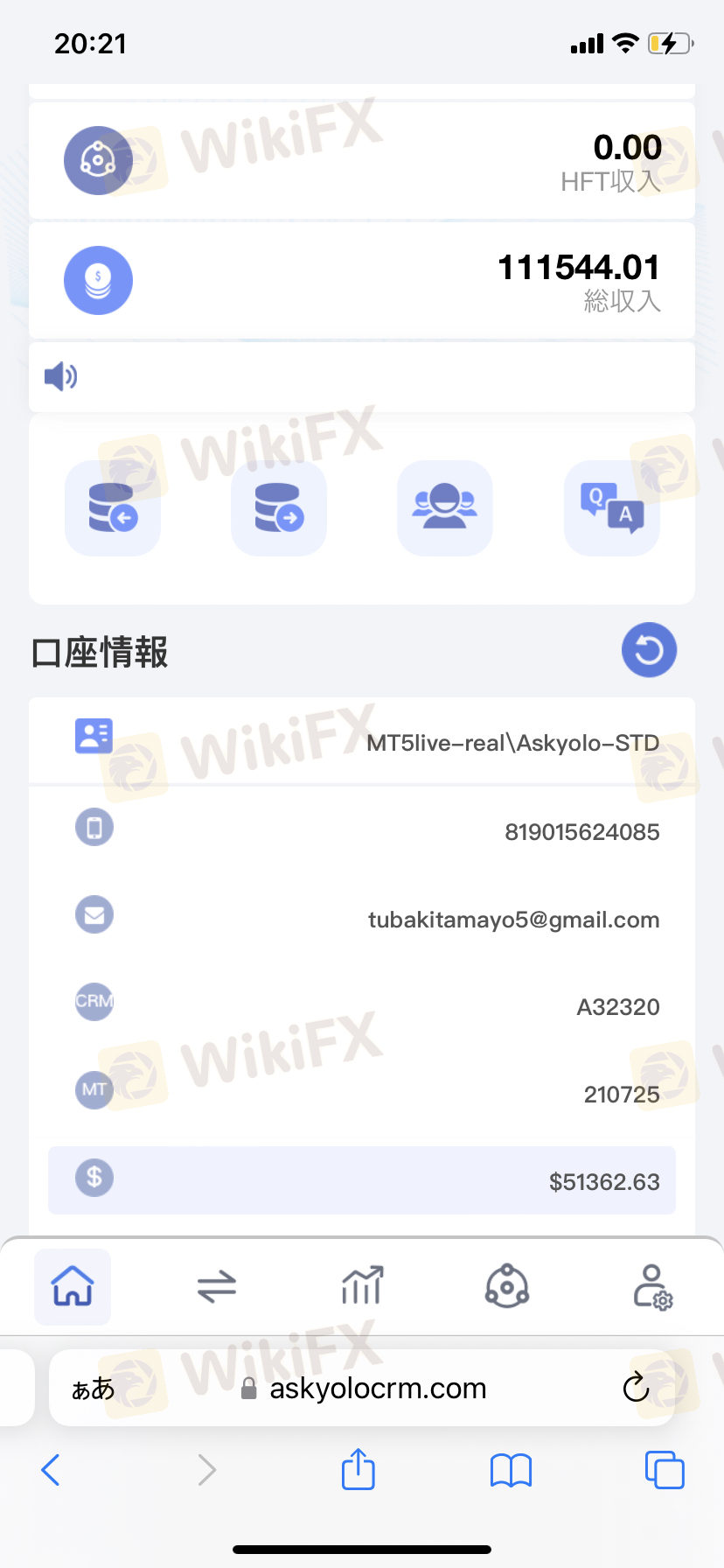Go back in the browser
The height and width of the screenshot is (1568, 724).
[51, 1470]
